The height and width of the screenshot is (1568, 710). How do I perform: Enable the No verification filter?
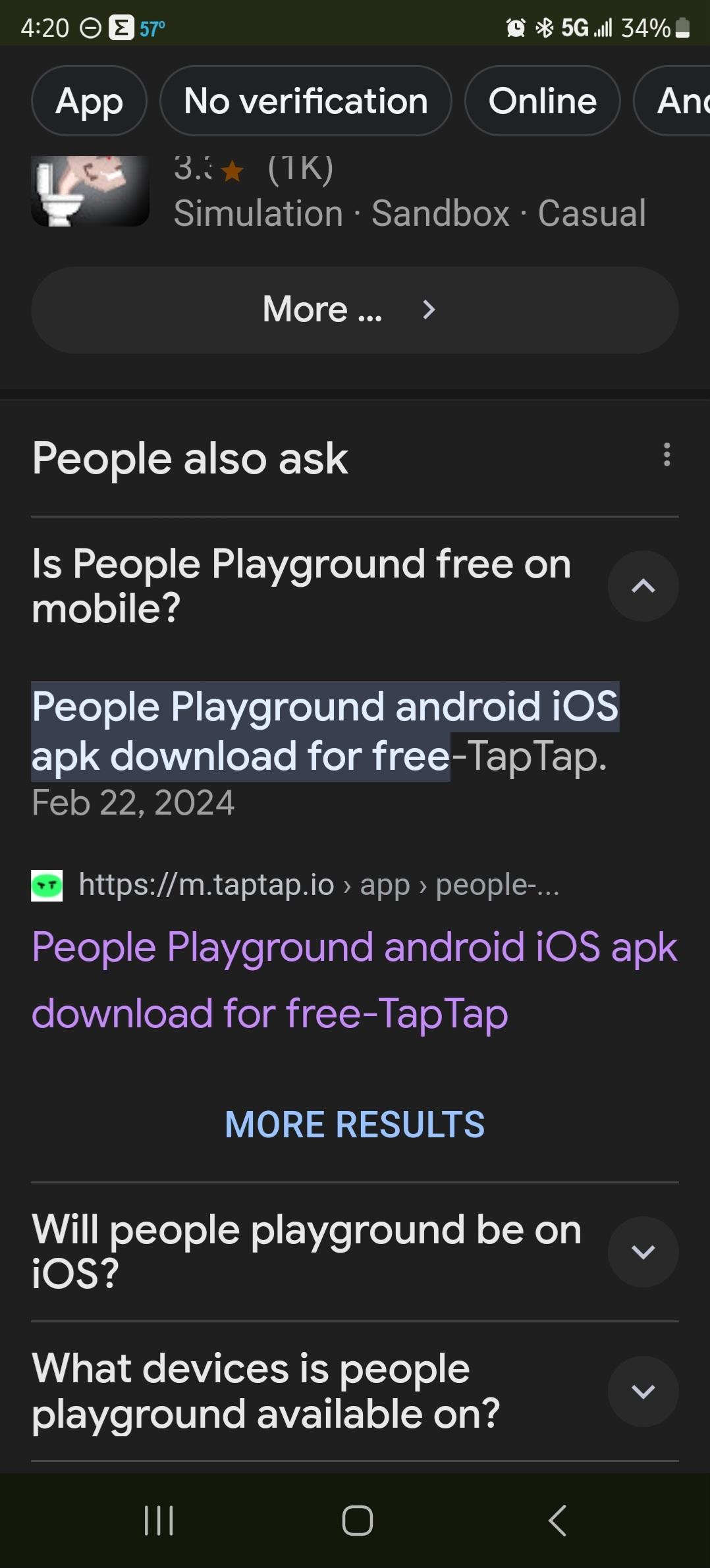tap(305, 101)
